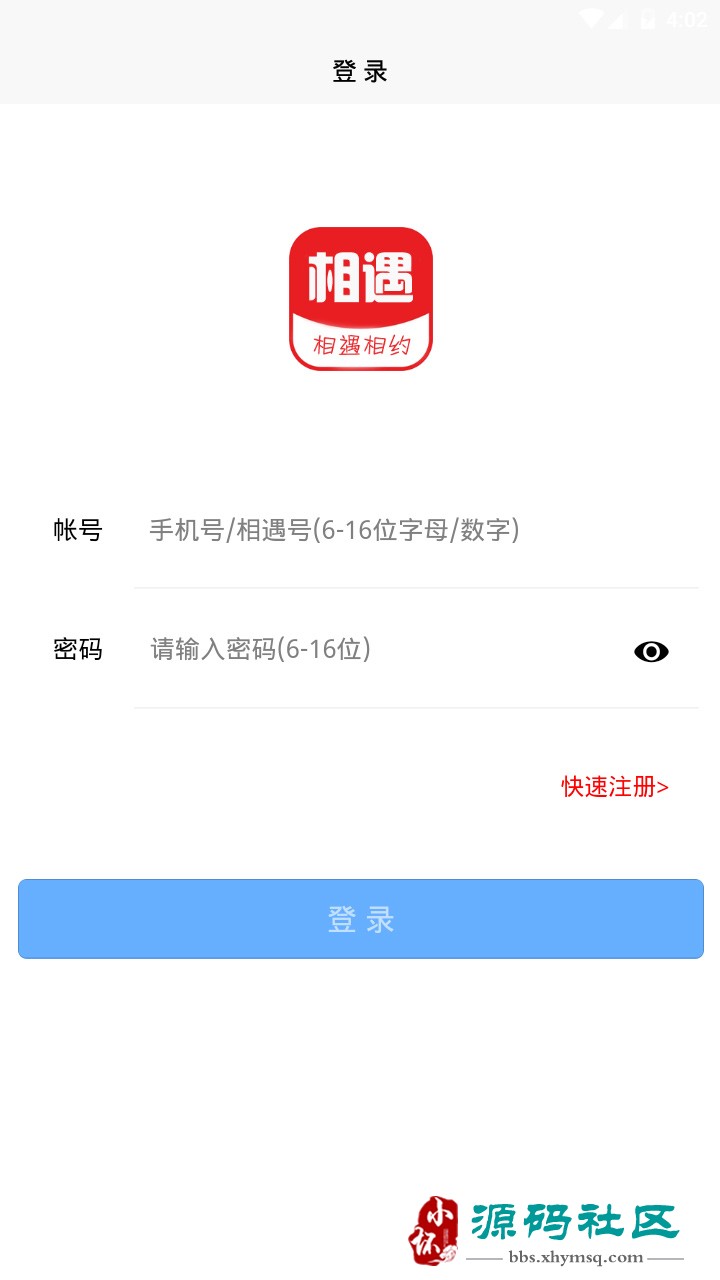Open the 快速注册 quick registration link

pos(615,787)
